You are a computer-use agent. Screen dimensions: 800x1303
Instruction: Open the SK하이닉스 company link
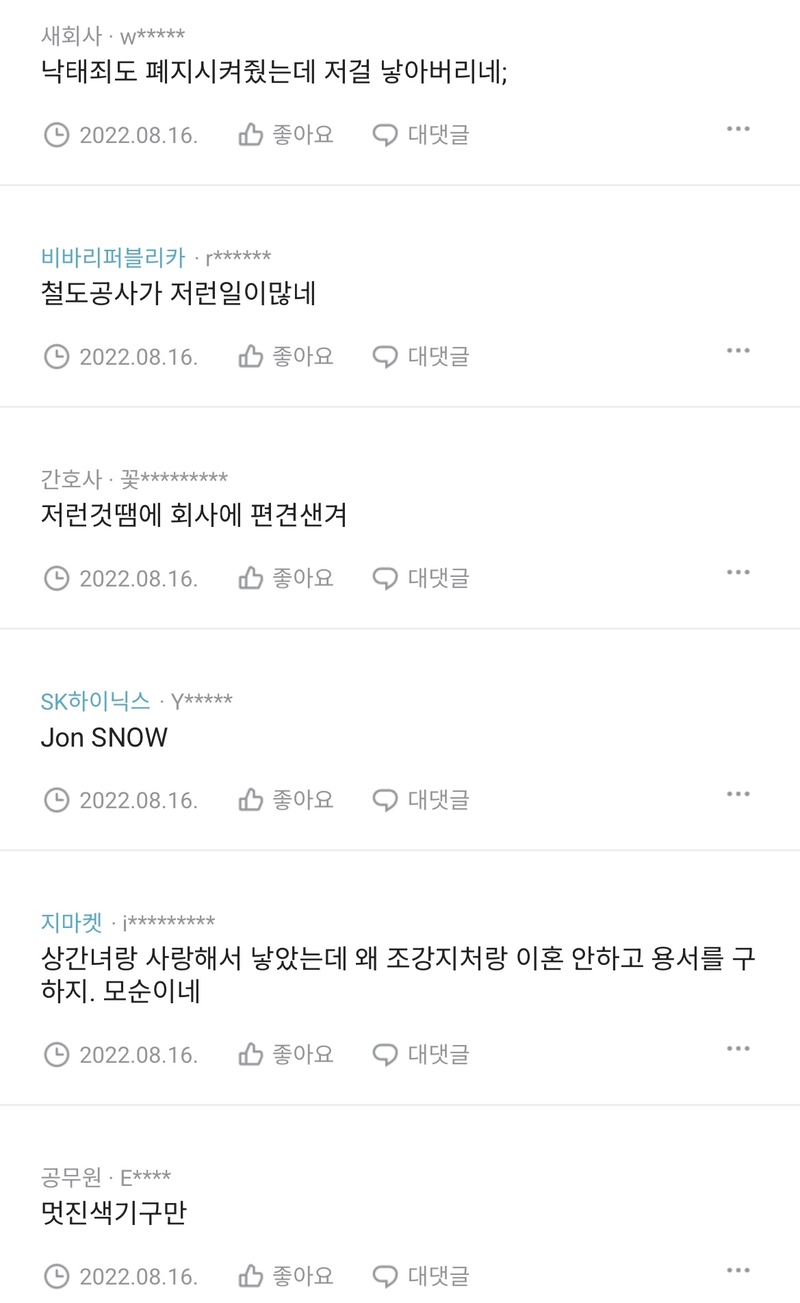click(x=95, y=701)
